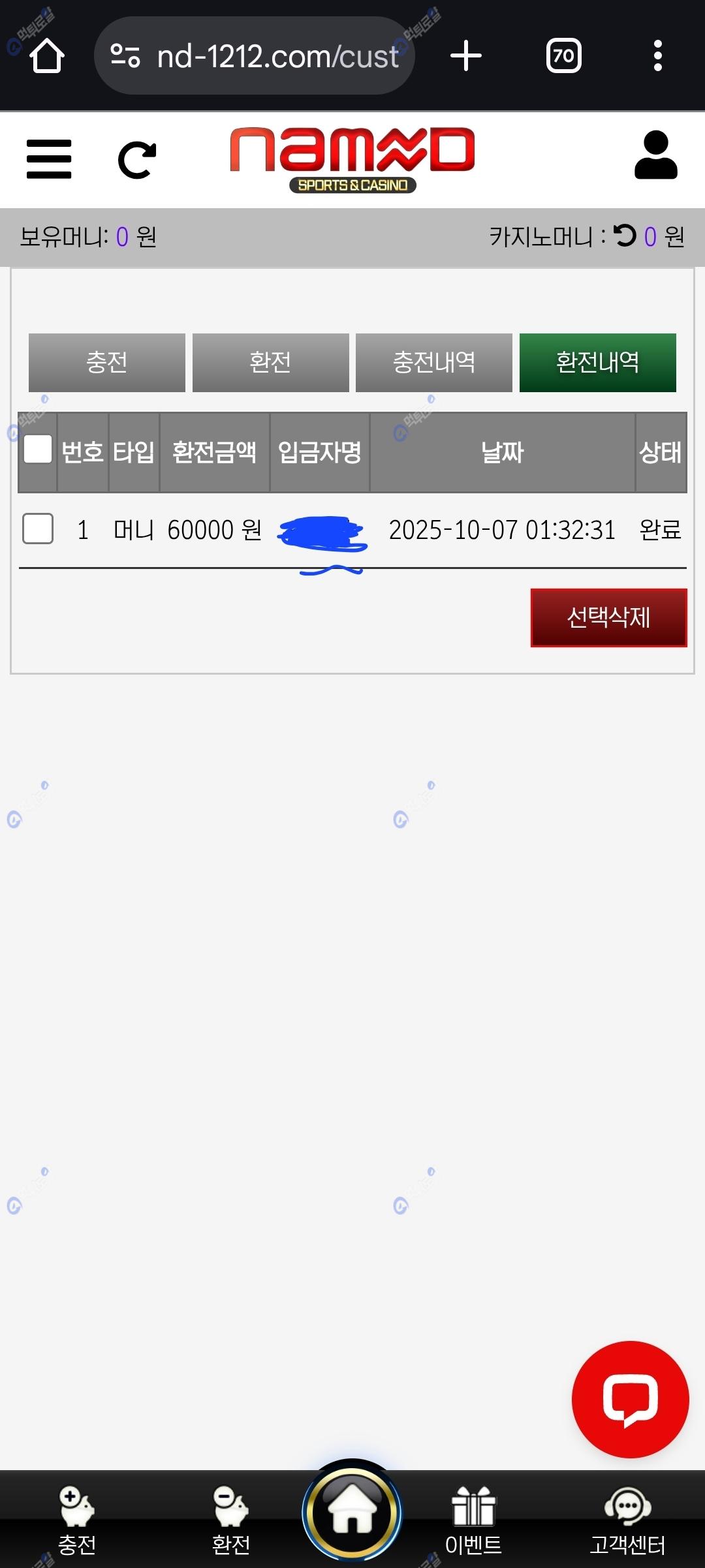
Task: Open the user profile icon
Action: pos(656,155)
